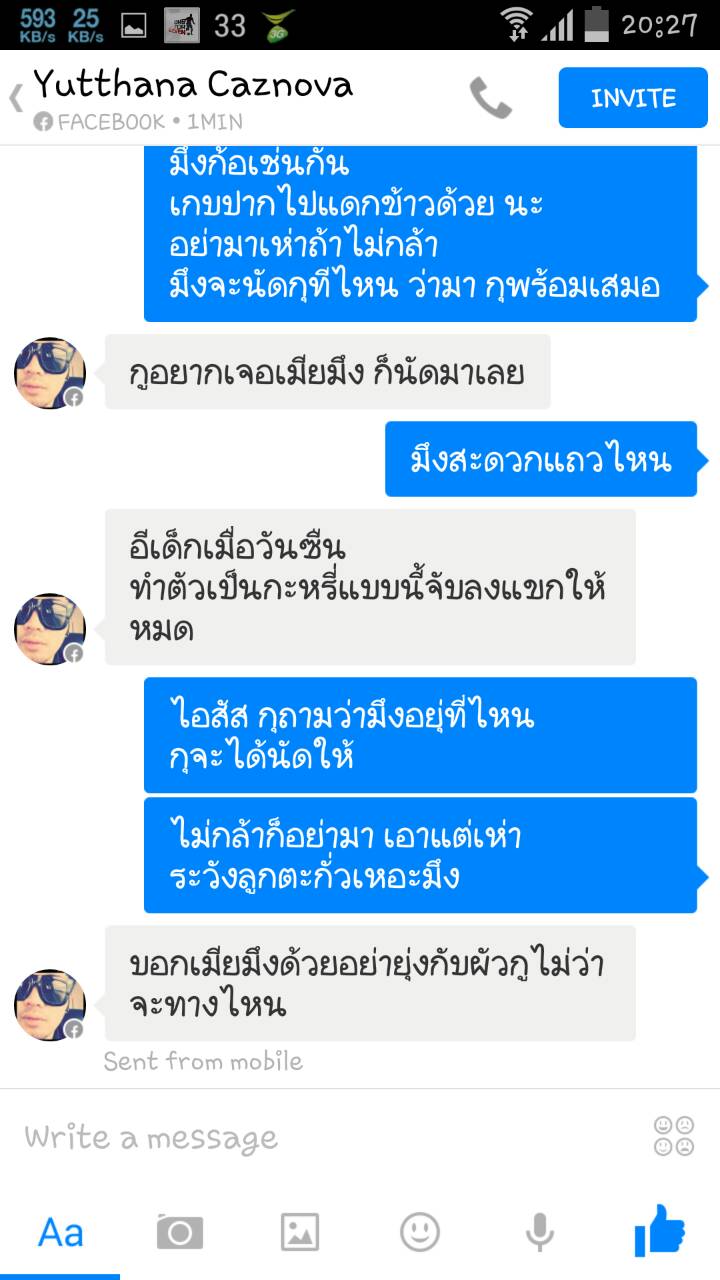
Task: Start a voice call with Yutthana
Action: click(490, 98)
